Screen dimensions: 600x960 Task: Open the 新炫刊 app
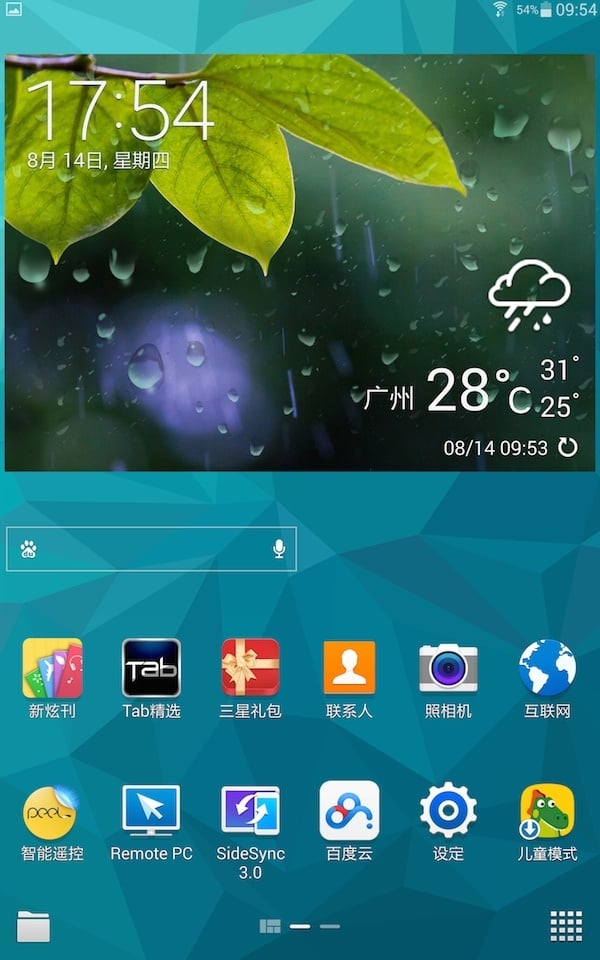(52, 669)
